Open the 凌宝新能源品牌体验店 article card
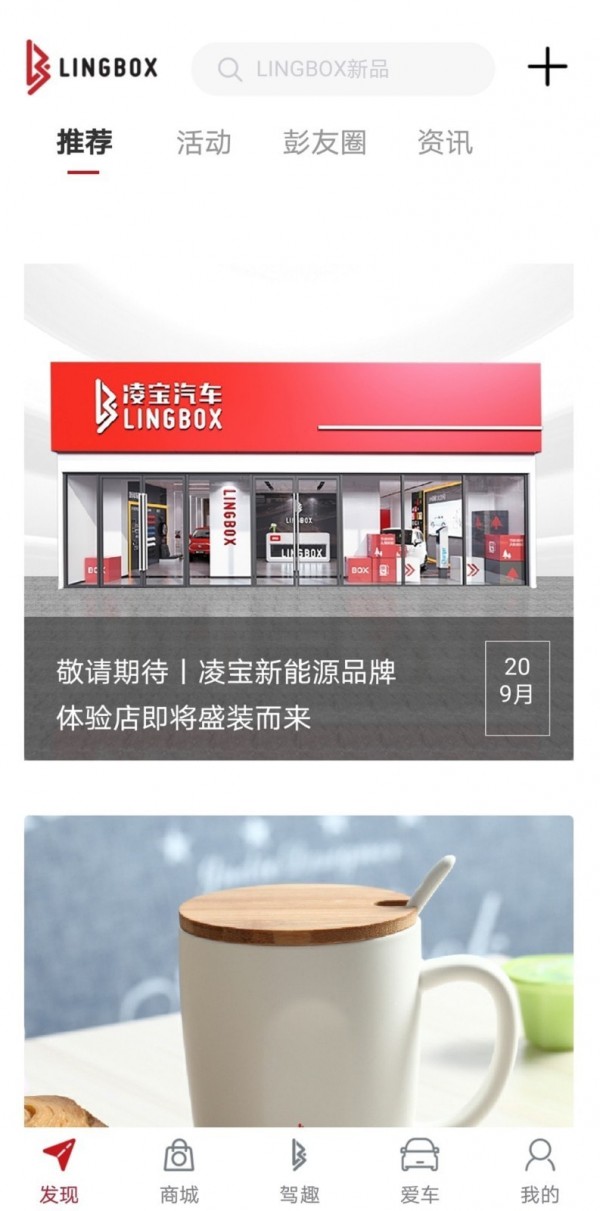Image resolution: width=600 pixels, height=1211 pixels. click(x=298, y=511)
